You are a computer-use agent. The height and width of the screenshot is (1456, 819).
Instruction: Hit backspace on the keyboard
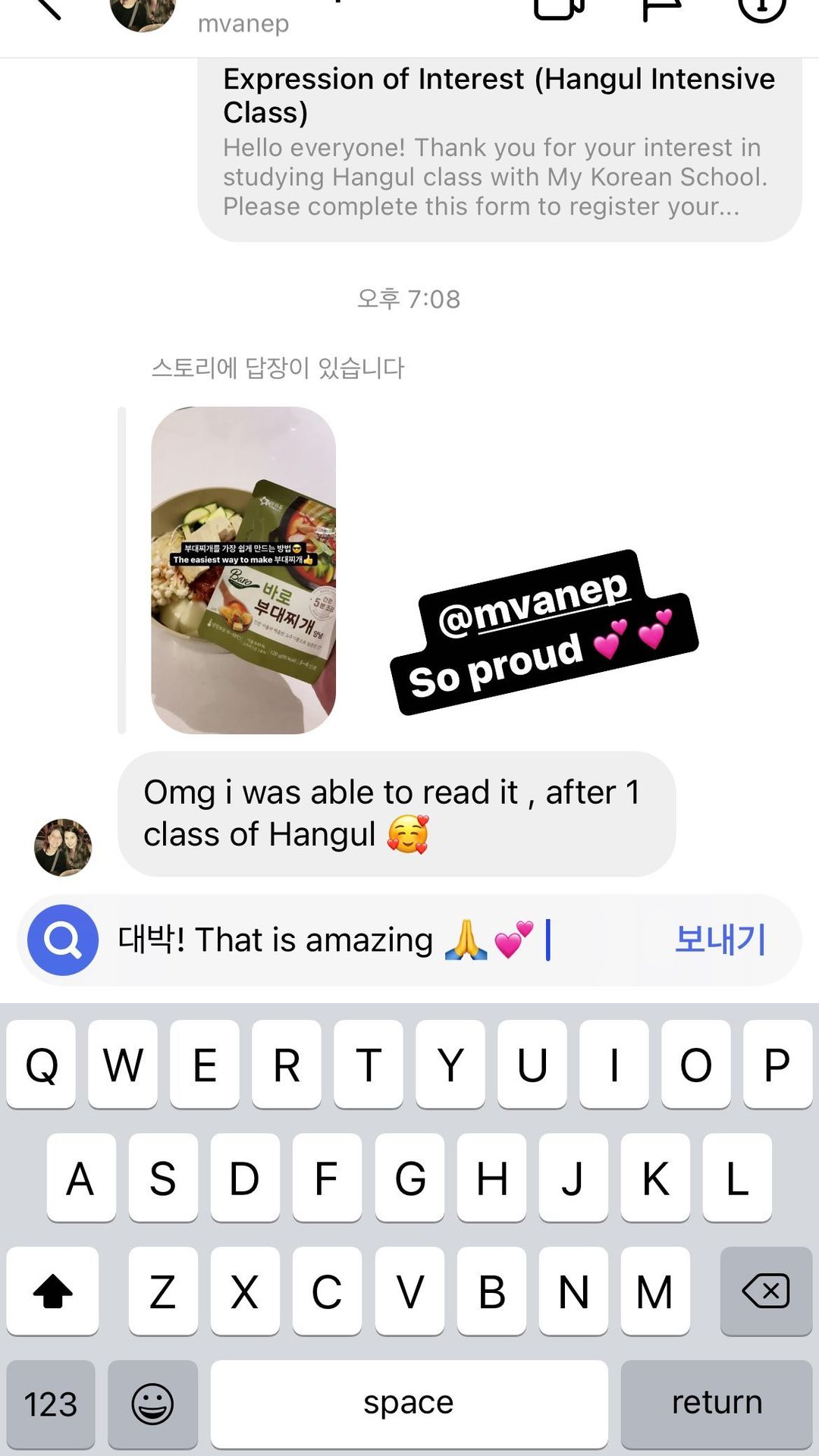[x=766, y=1291]
